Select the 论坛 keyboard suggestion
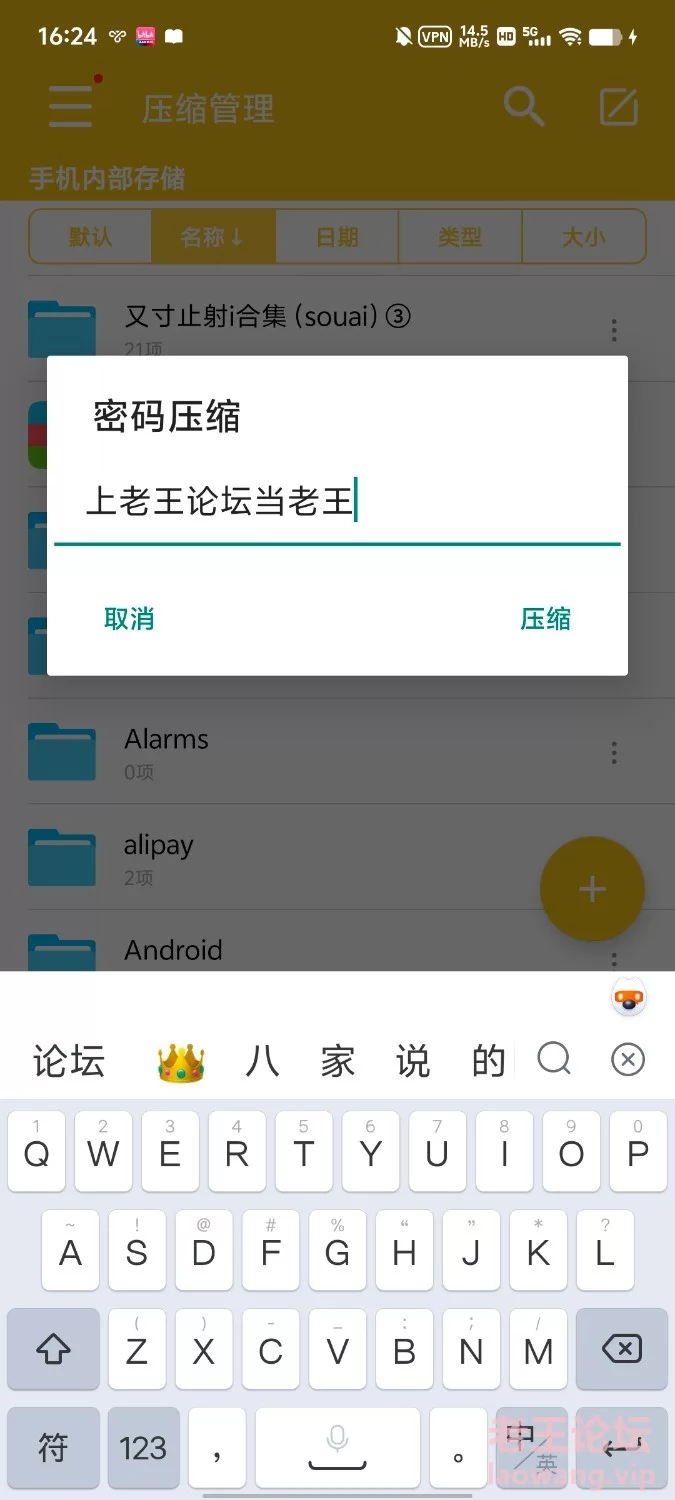The width and height of the screenshot is (675, 1500). (69, 1061)
